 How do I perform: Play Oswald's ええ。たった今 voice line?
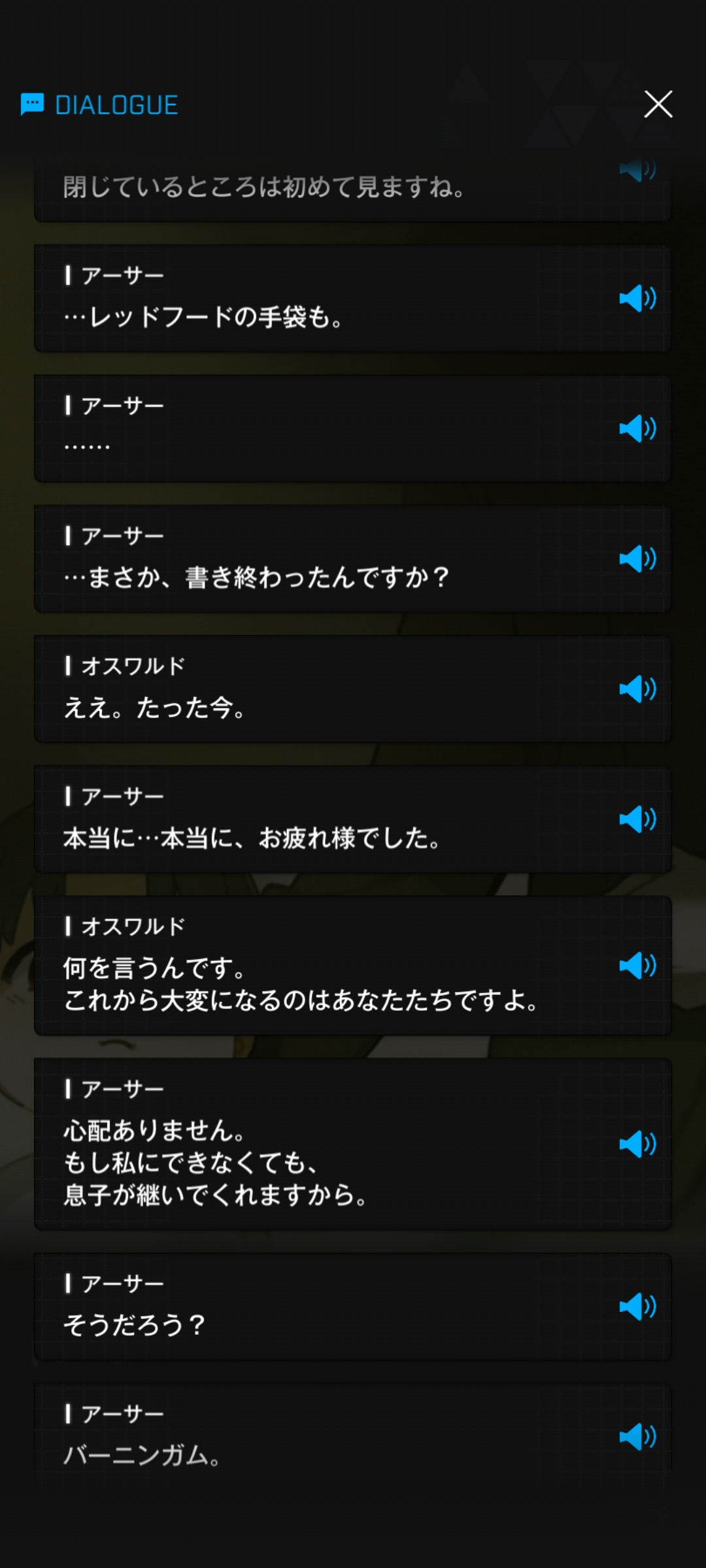637,689
